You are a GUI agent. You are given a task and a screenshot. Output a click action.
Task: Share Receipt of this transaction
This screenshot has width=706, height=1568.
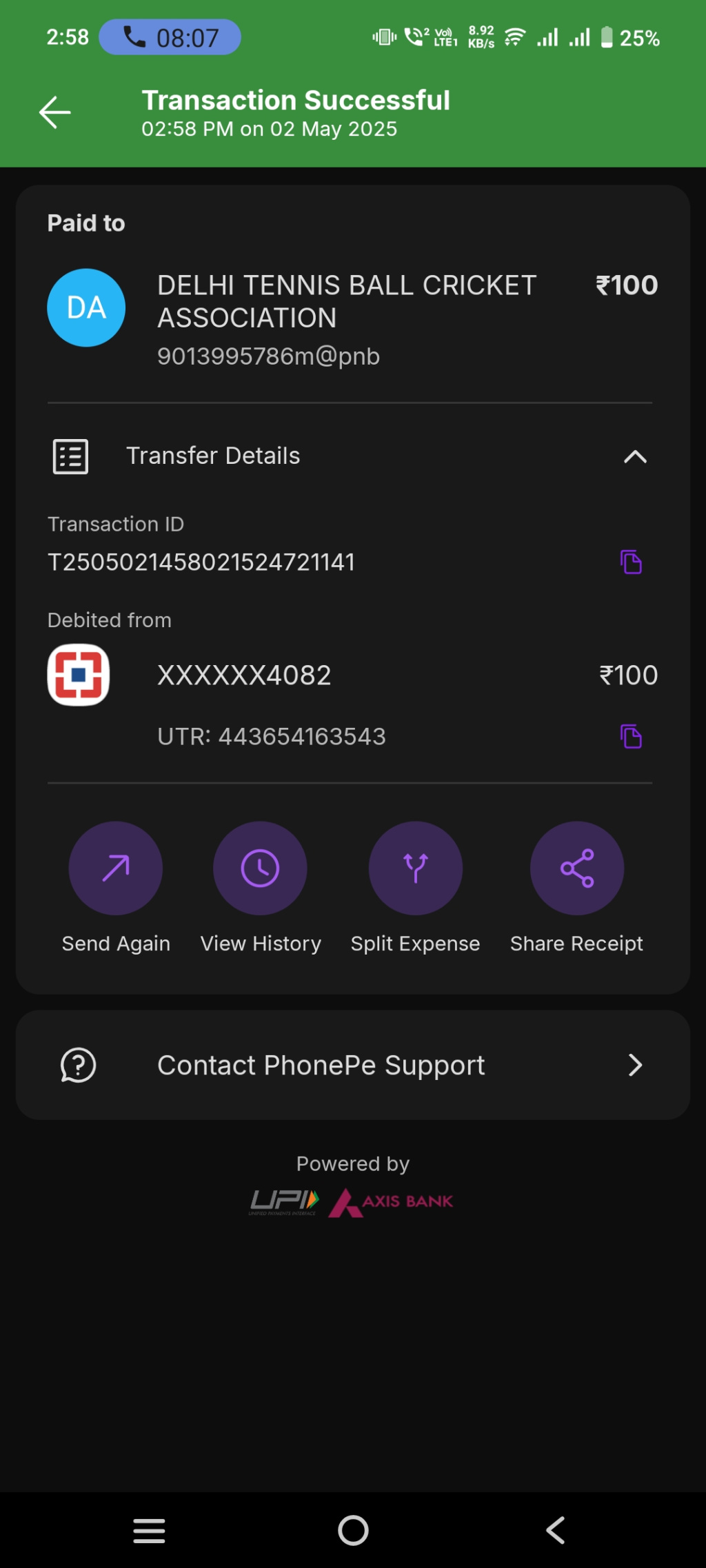coord(576,868)
